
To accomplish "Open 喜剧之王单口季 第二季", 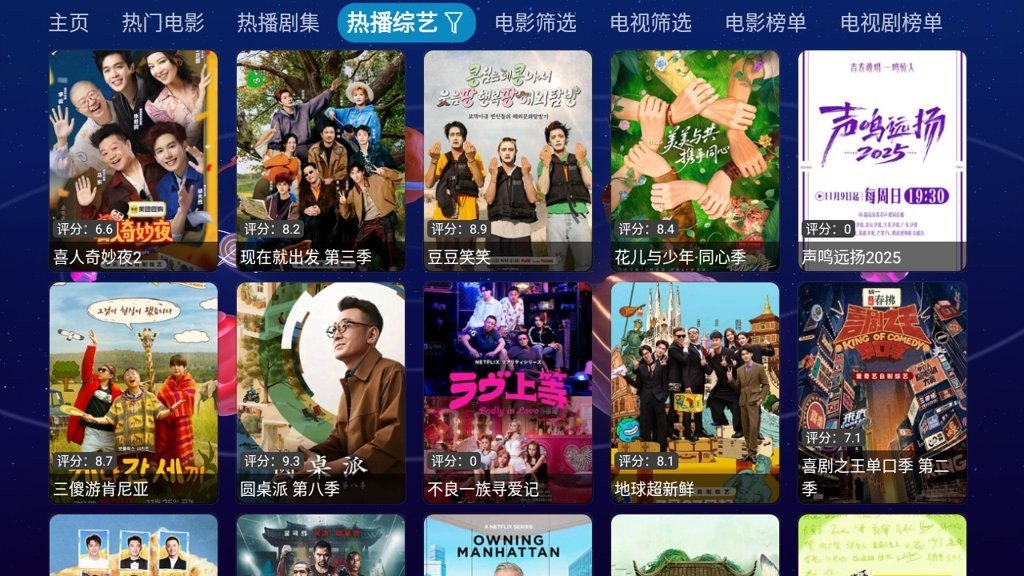I will tap(882, 392).
